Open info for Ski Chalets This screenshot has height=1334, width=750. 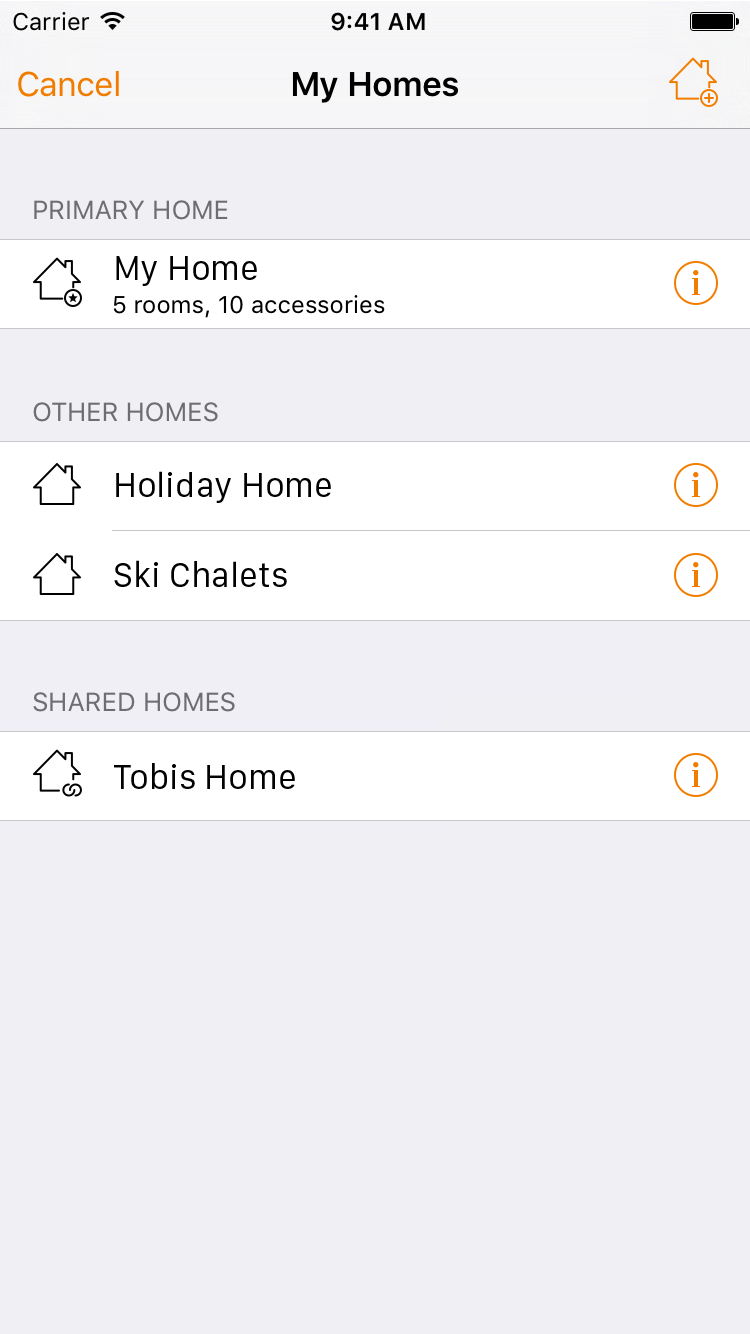coord(695,575)
